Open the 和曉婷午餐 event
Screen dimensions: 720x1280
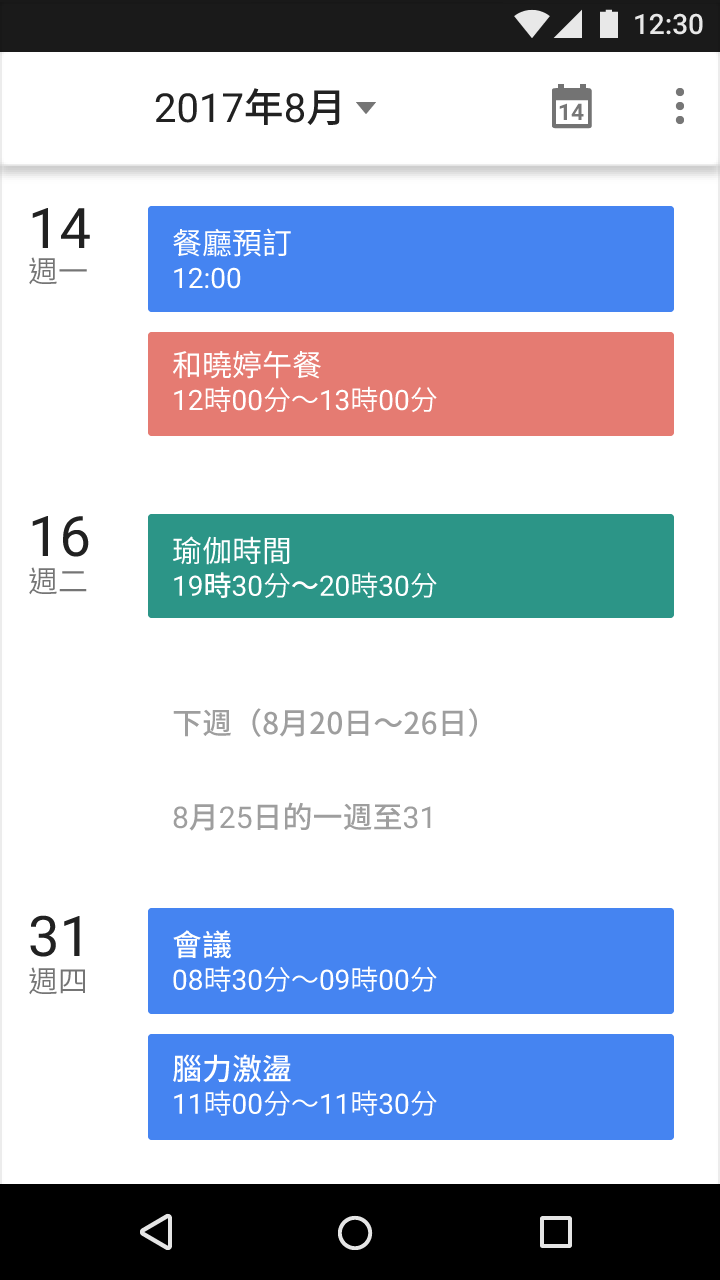click(411, 384)
